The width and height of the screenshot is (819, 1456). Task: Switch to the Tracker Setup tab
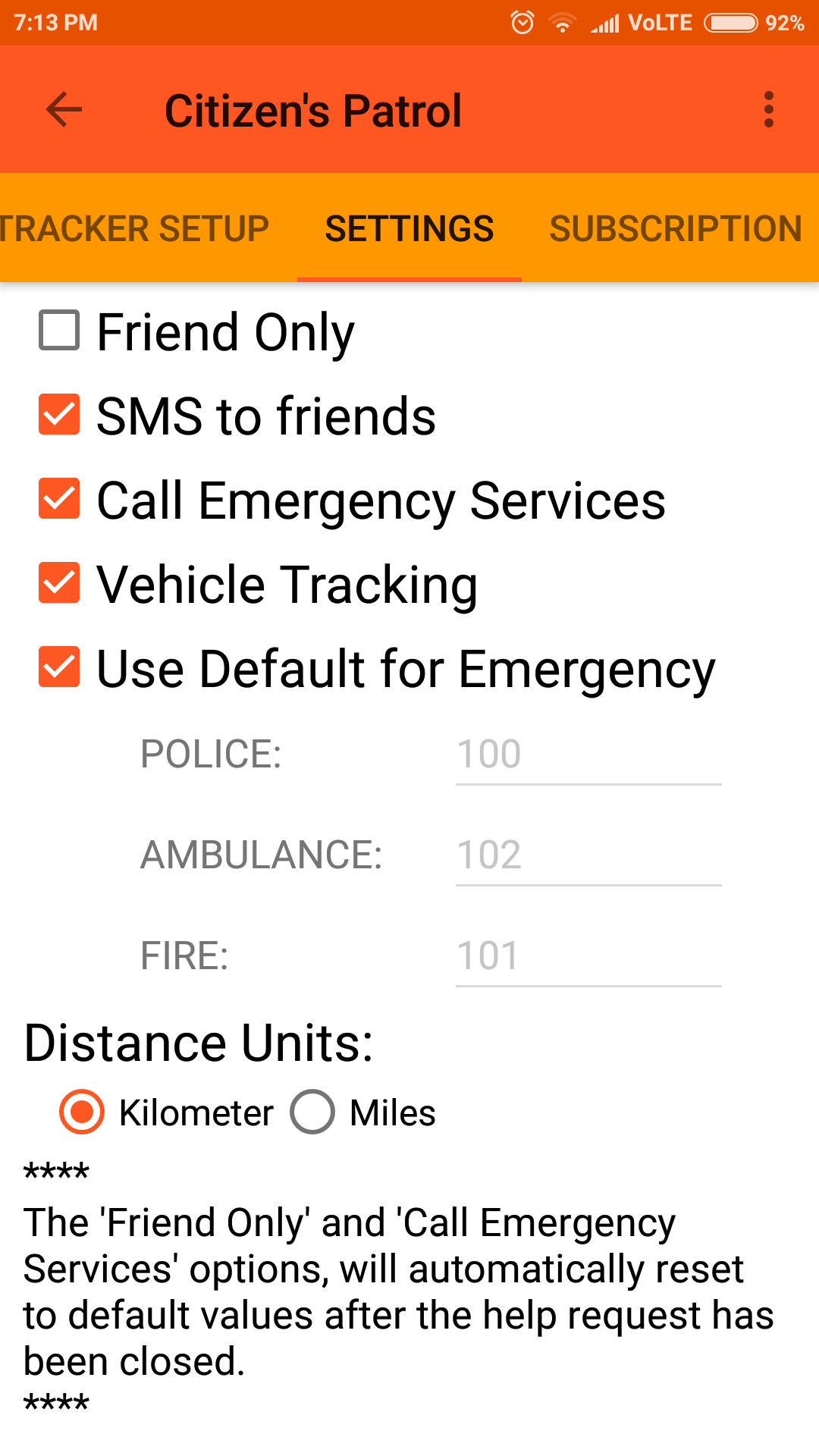click(135, 228)
